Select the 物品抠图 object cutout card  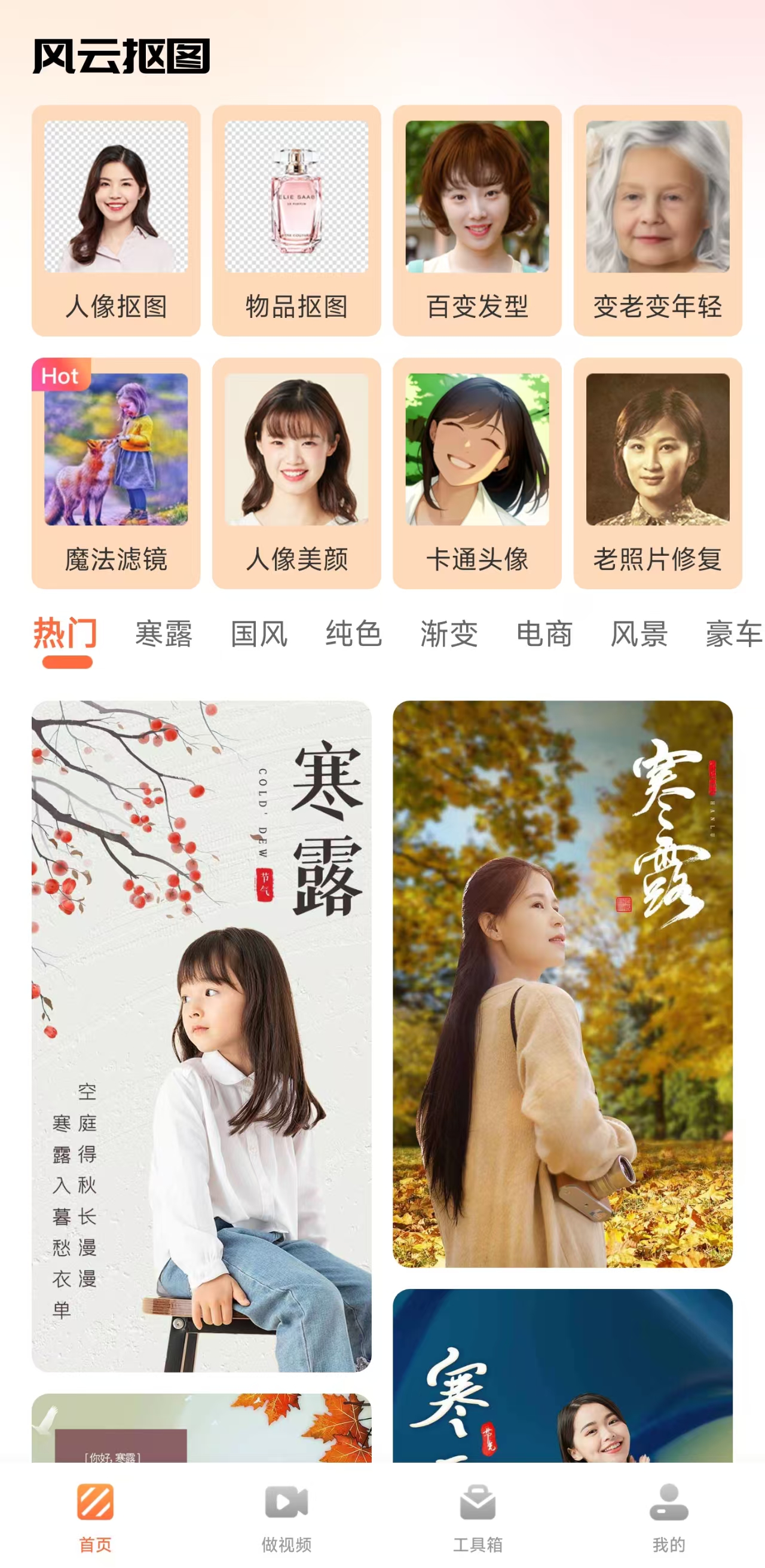coord(296,220)
